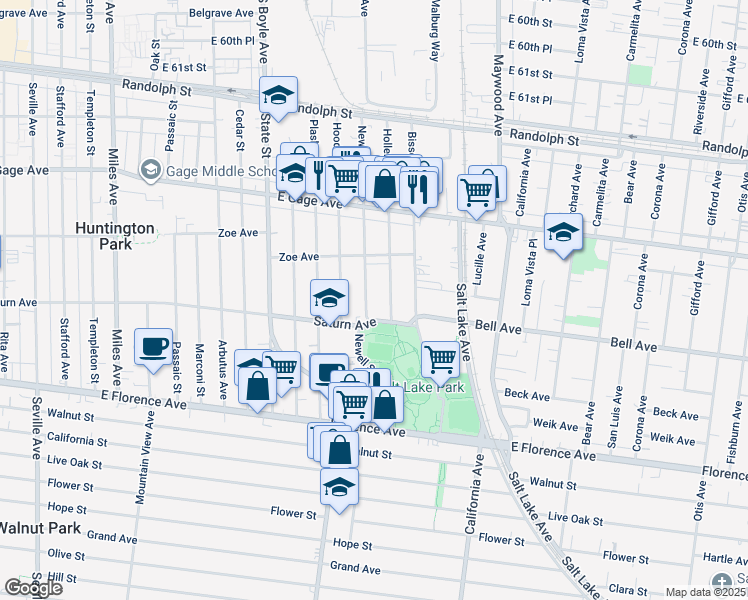Tap the coffee cup marker near Passaic St
The height and width of the screenshot is (600, 748).
tap(154, 348)
